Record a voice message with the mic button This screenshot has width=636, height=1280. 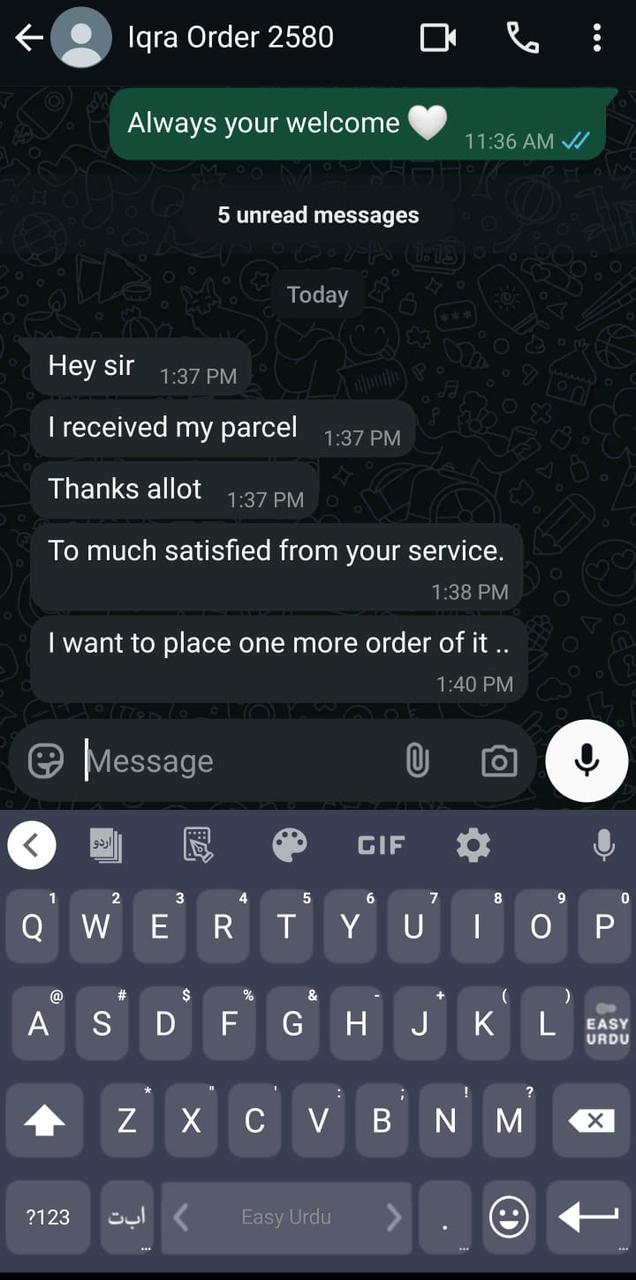587,761
